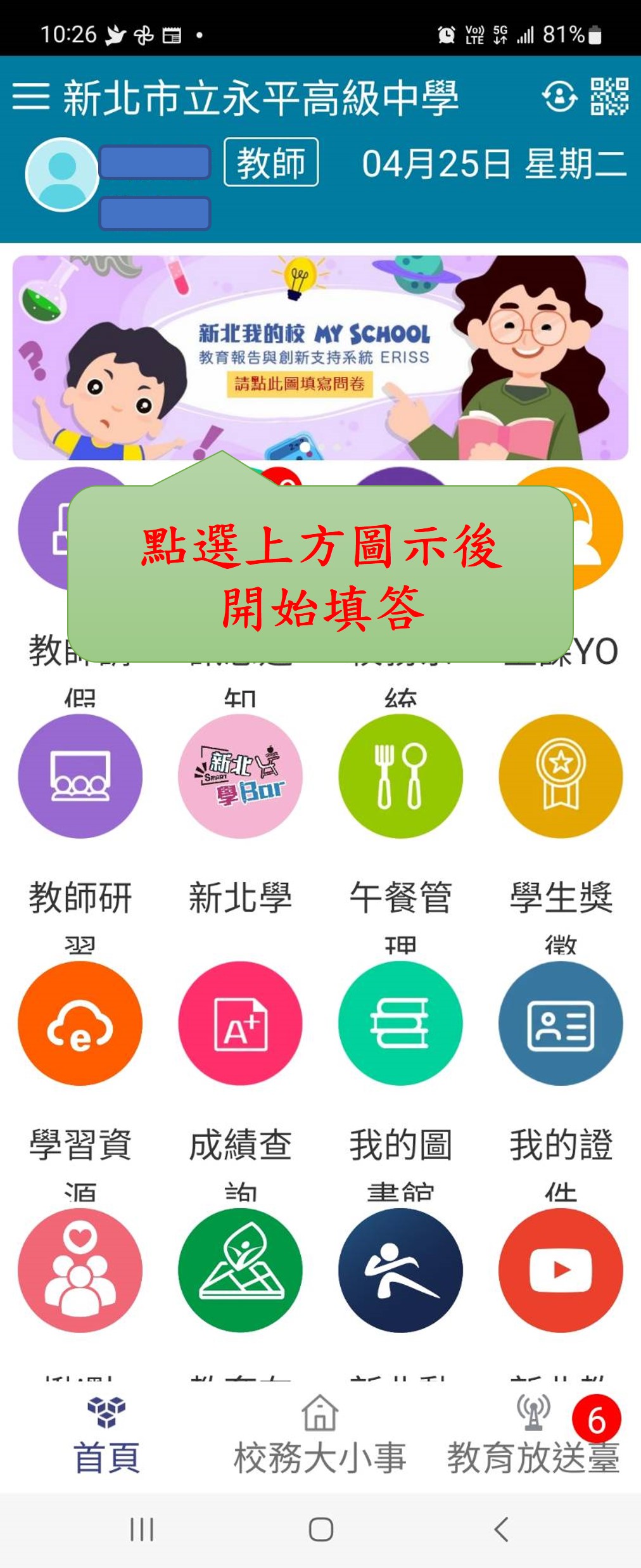Select the 首頁 home tab
Image resolution: width=641 pixels, height=1568 pixels.
pos(106,1436)
